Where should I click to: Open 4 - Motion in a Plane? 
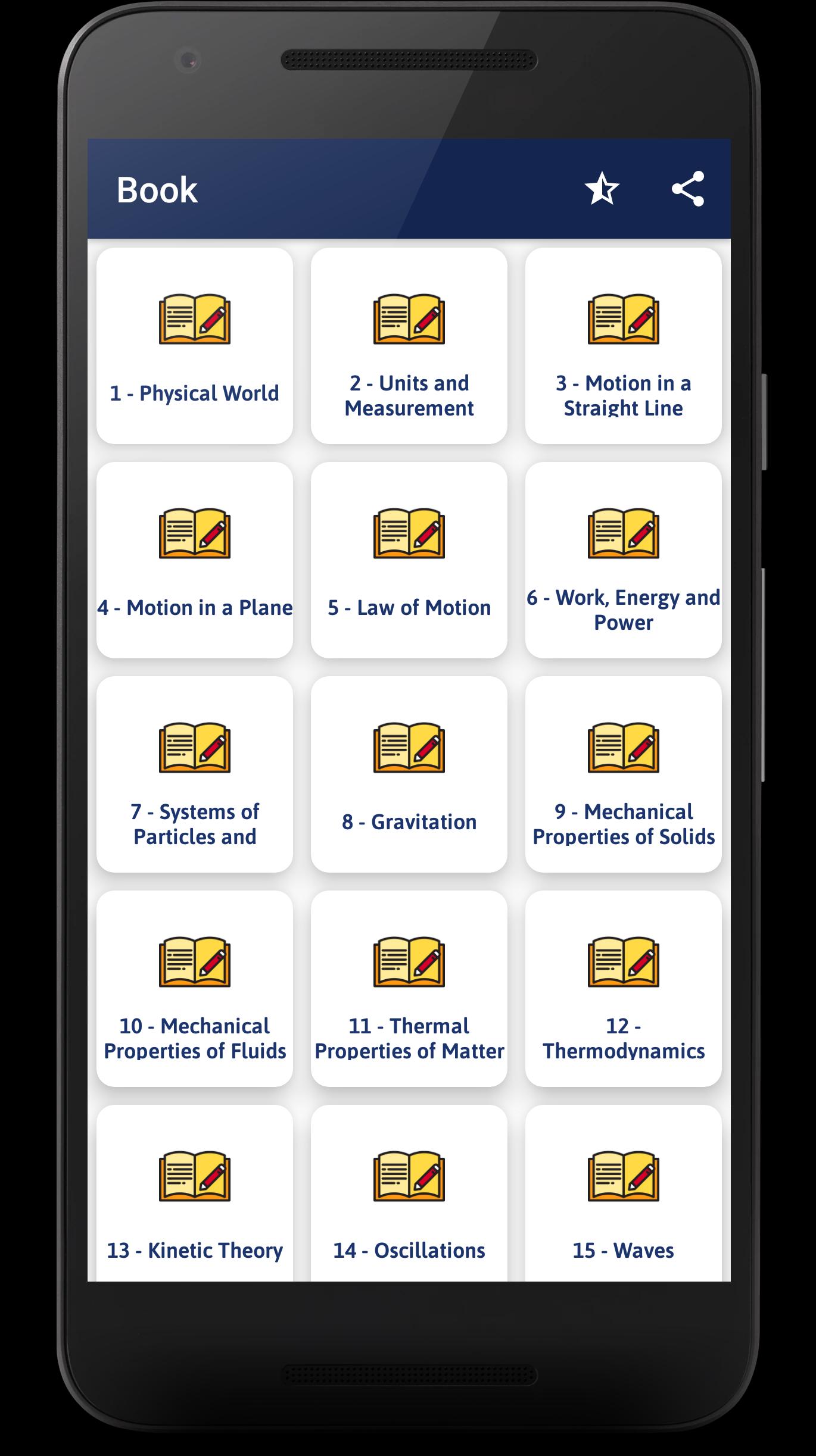pyautogui.click(x=195, y=560)
